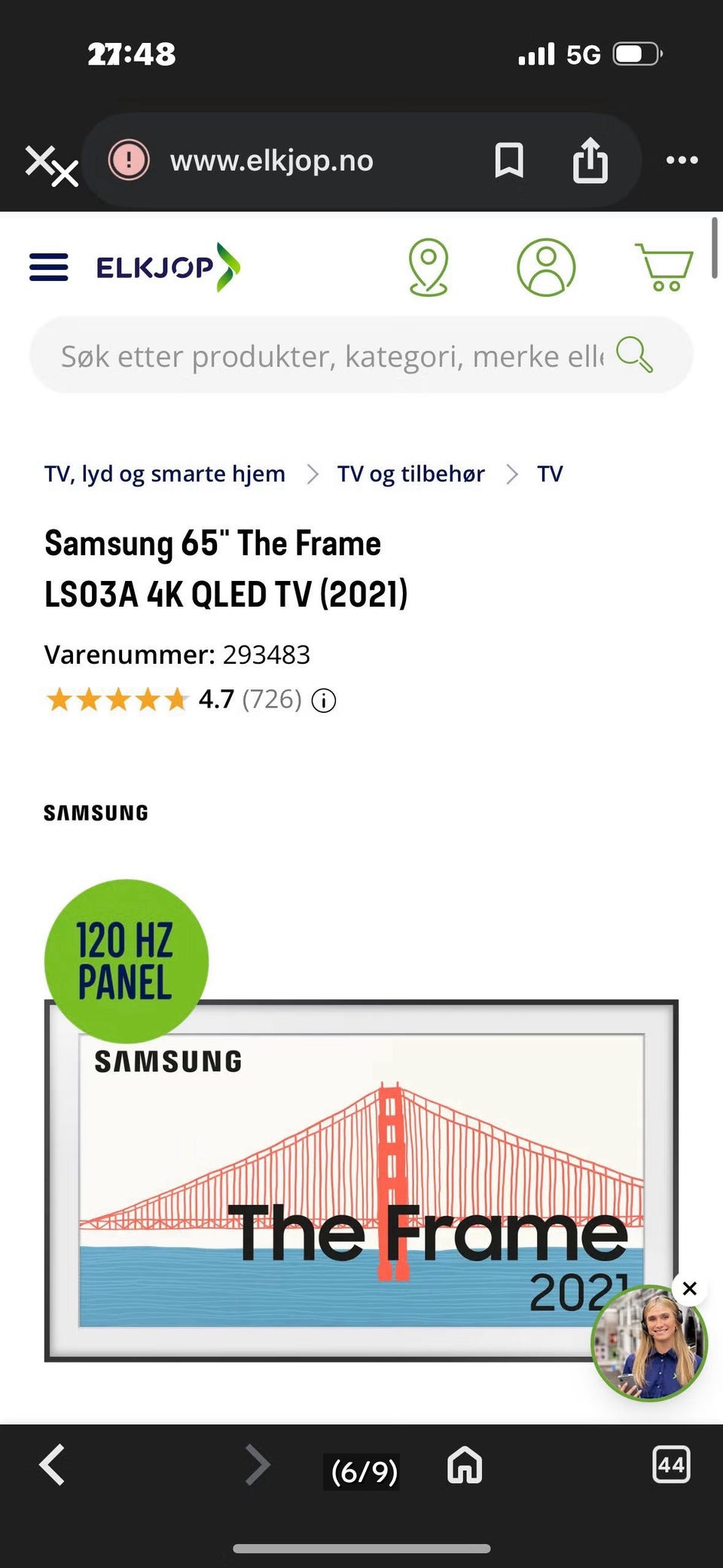Open TV og tilbehør breadcrumb
723x1568 pixels.
click(x=411, y=474)
